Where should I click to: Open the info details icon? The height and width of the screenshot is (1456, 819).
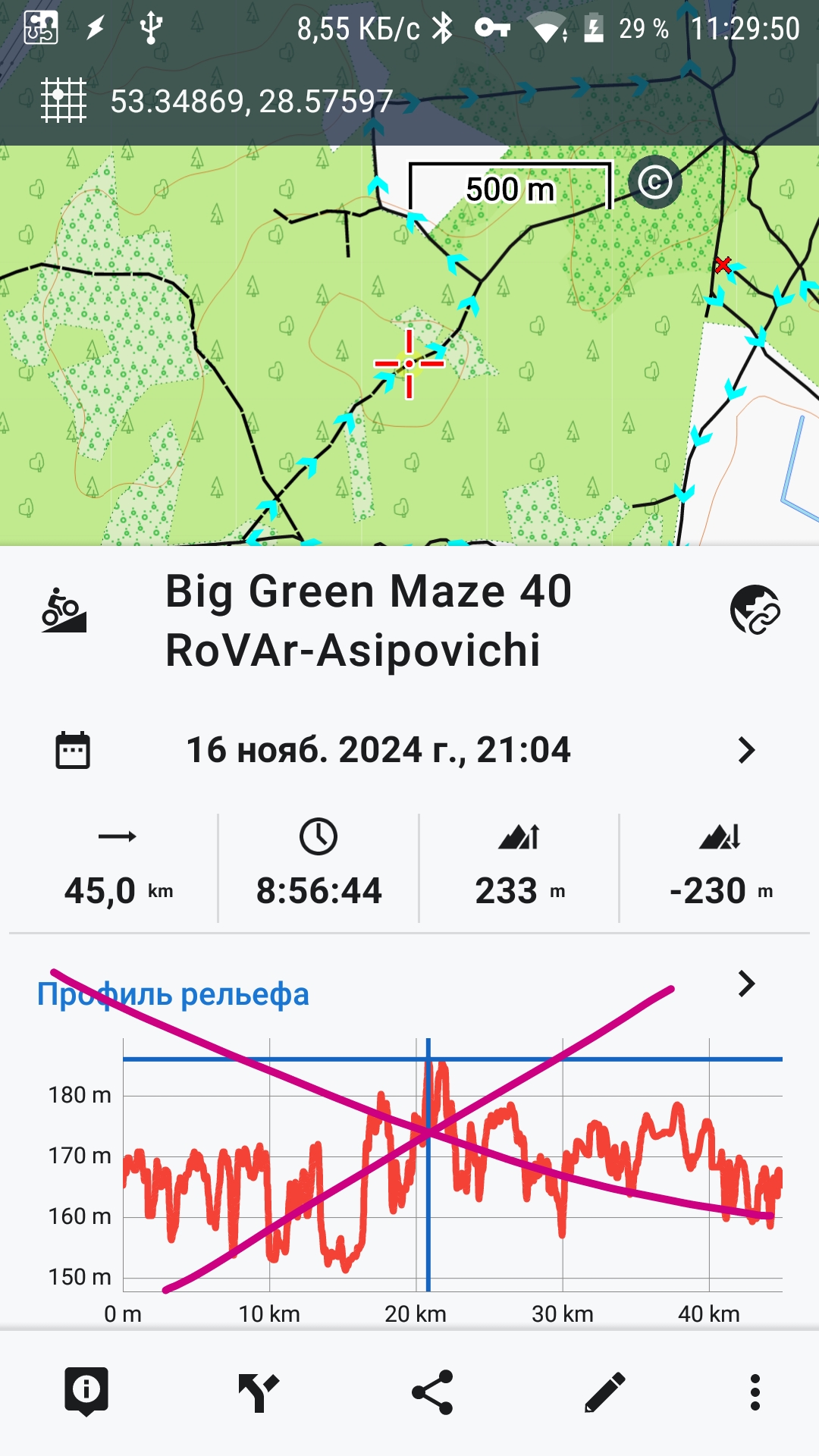click(x=86, y=1392)
